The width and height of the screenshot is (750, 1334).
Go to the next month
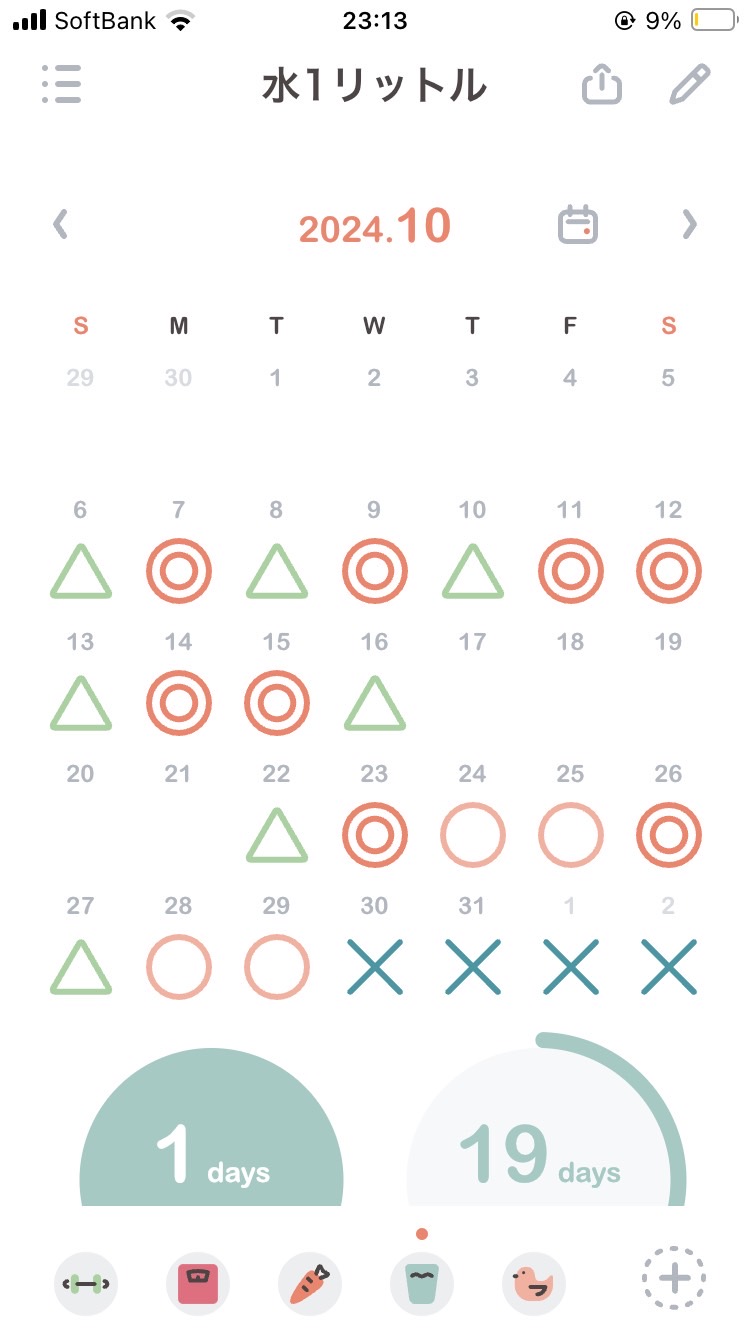[689, 224]
